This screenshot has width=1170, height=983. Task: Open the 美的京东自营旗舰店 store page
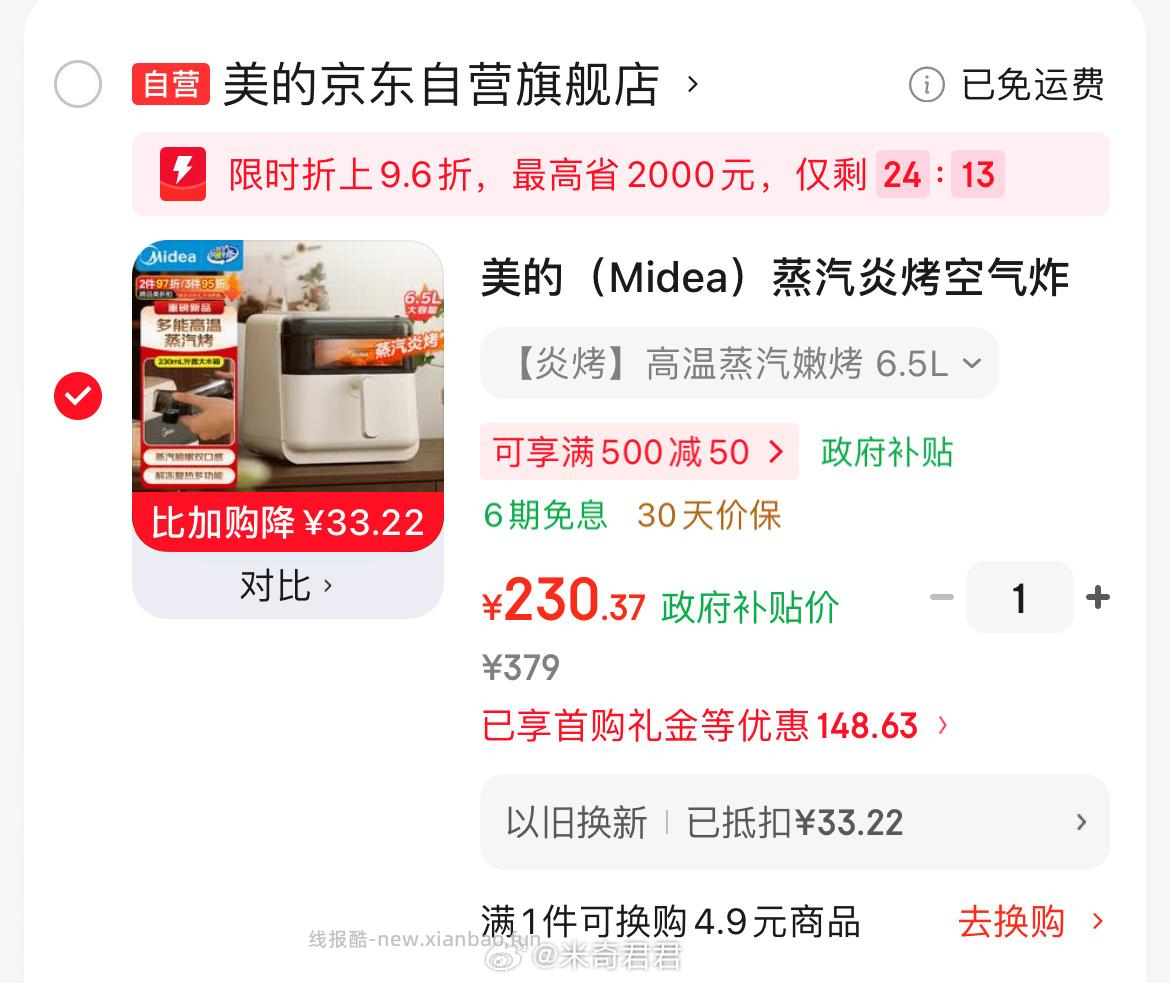pos(440,84)
